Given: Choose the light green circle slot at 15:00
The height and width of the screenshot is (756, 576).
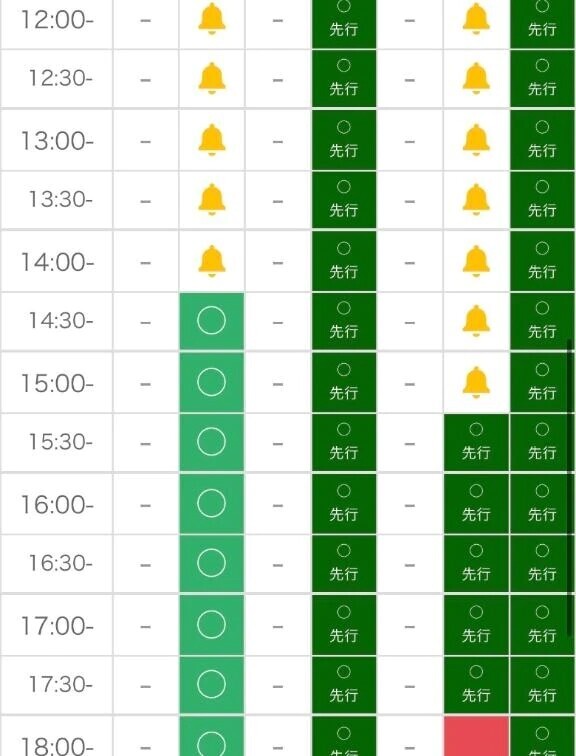Looking at the screenshot, I should (212, 382).
